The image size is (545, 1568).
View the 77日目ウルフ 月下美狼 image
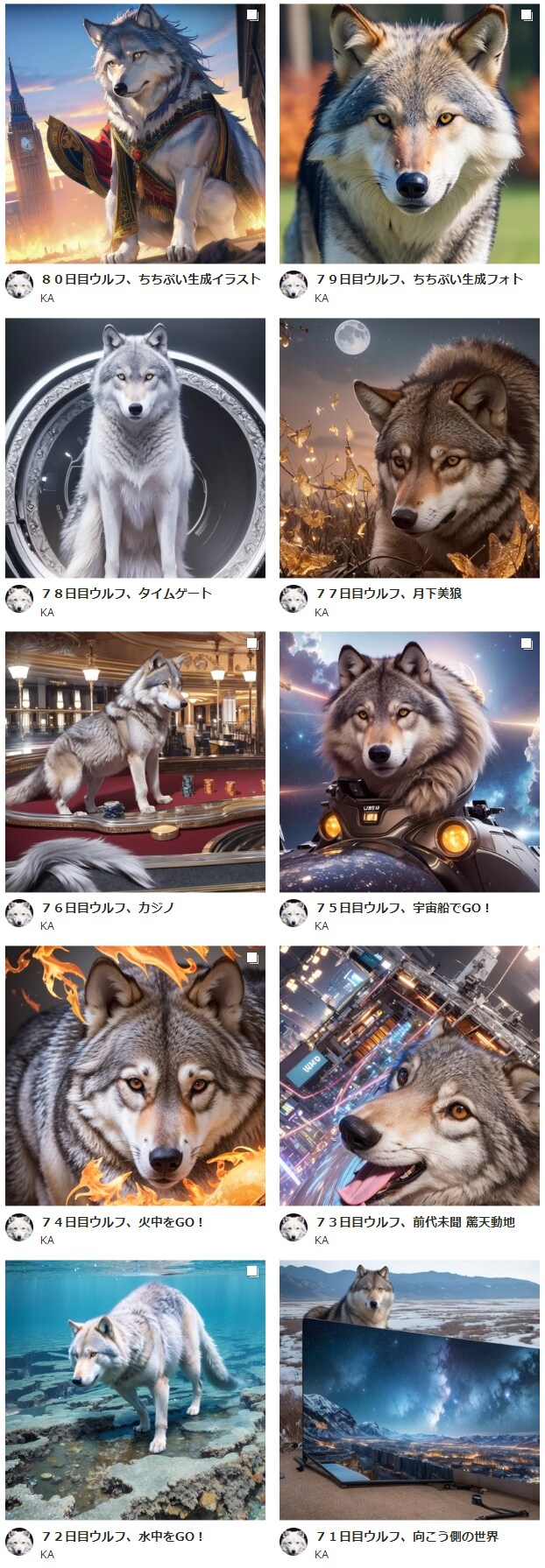click(x=409, y=447)
